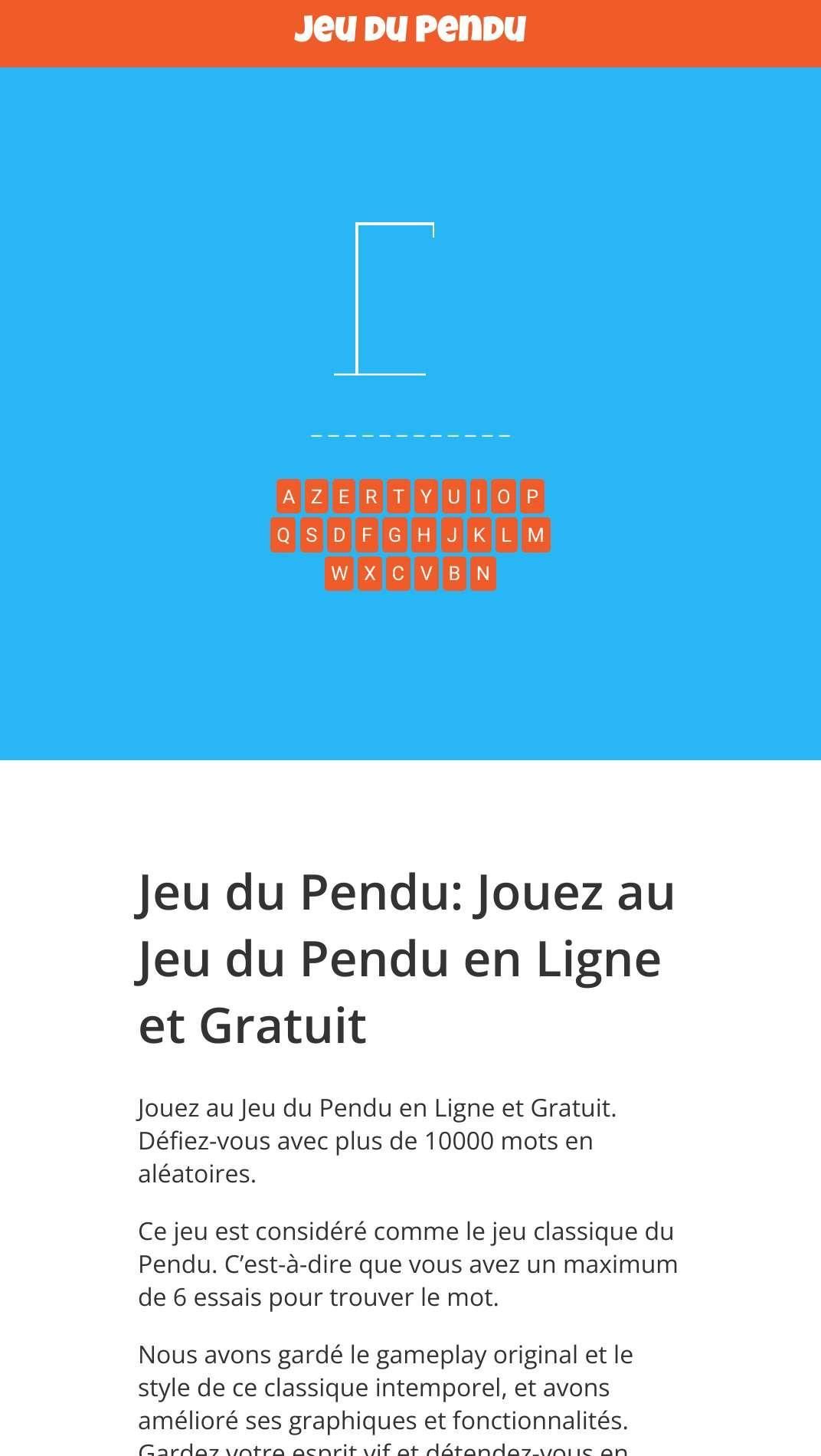Viewport: 821px width, 1456px height.
Task: Tap the letter R key
Action: 371,497
